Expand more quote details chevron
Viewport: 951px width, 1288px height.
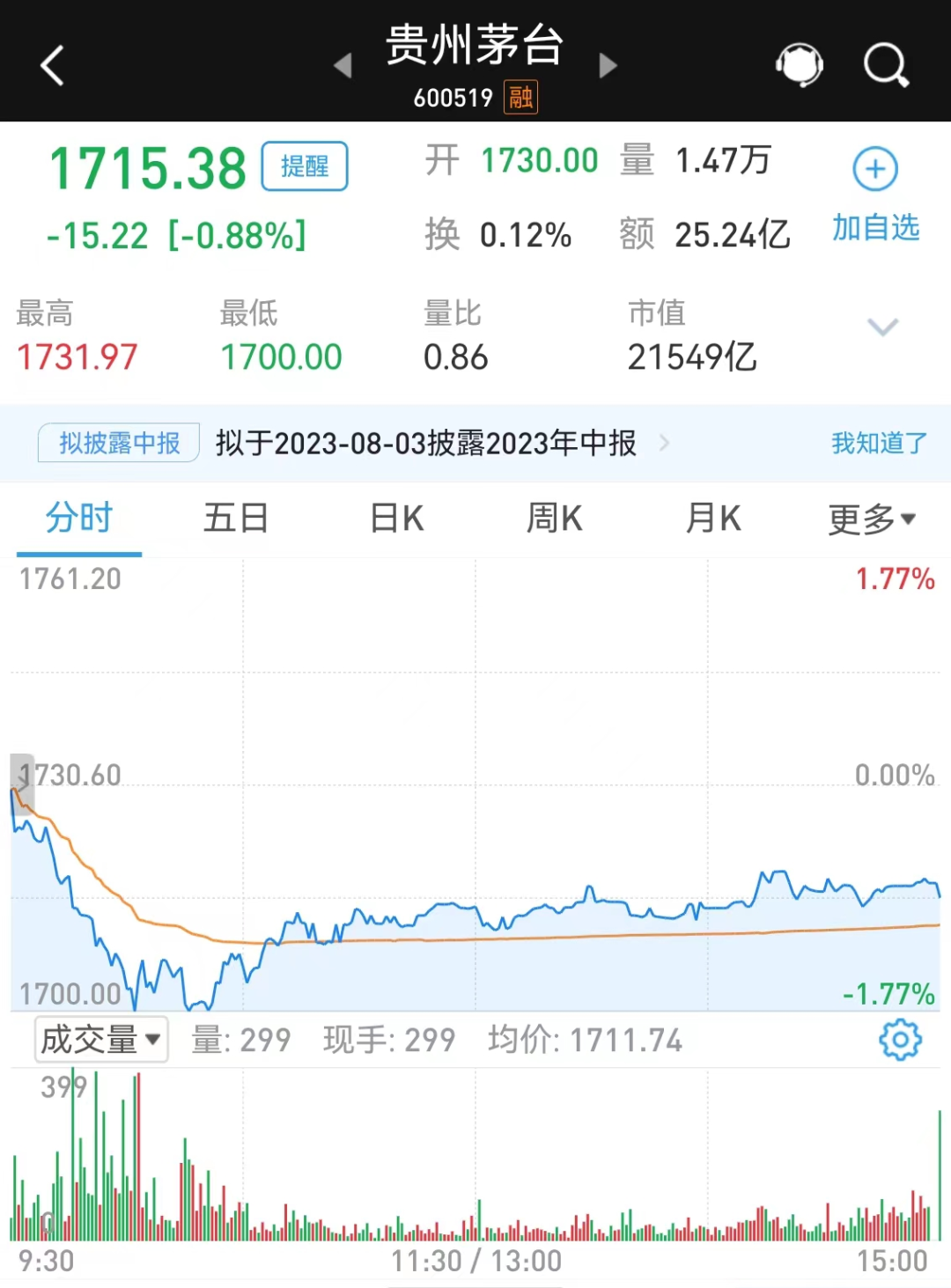pos(882,328)
